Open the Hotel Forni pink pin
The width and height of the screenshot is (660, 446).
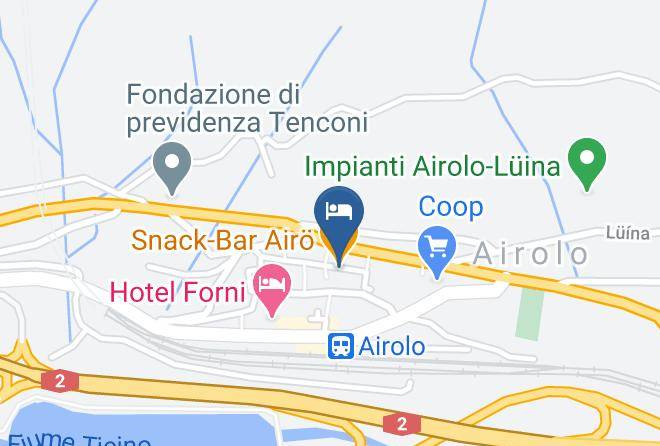[x=272, y=290]
